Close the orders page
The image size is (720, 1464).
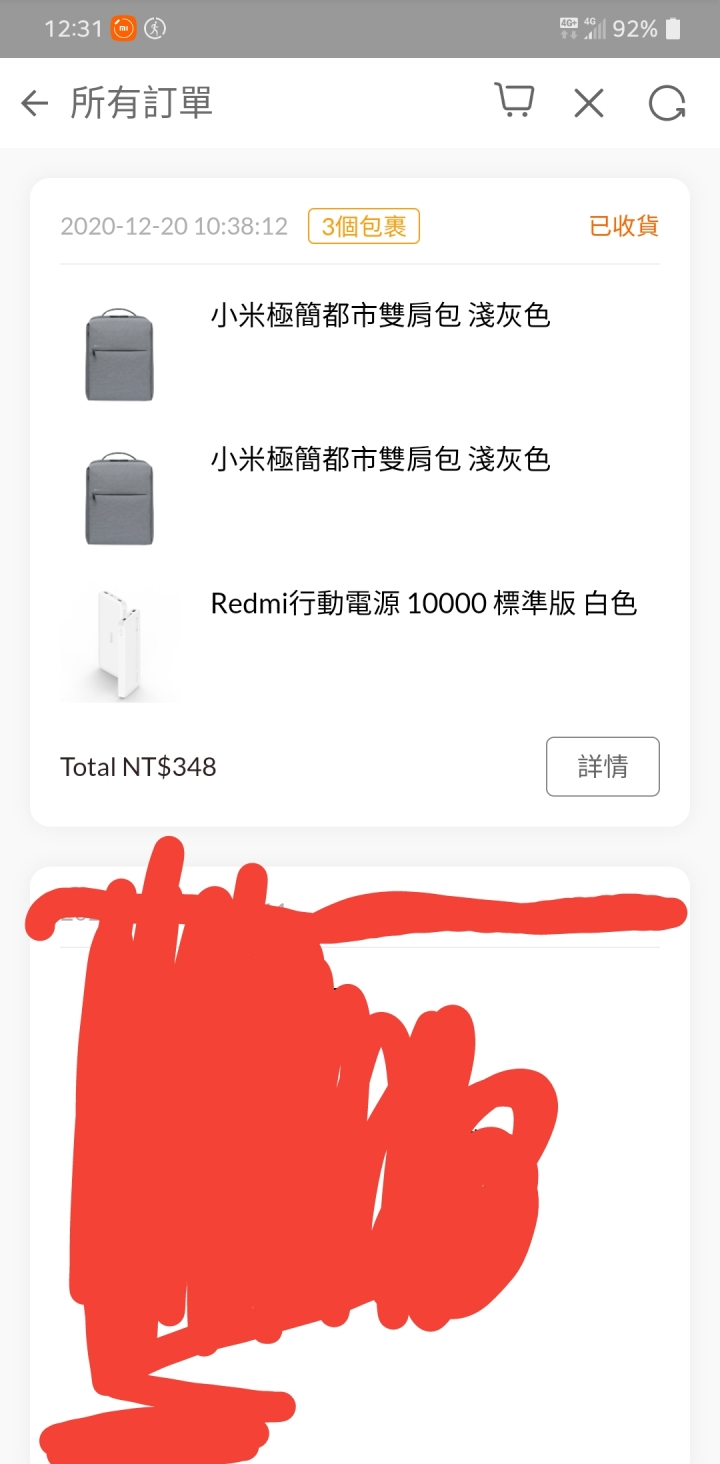589,103
